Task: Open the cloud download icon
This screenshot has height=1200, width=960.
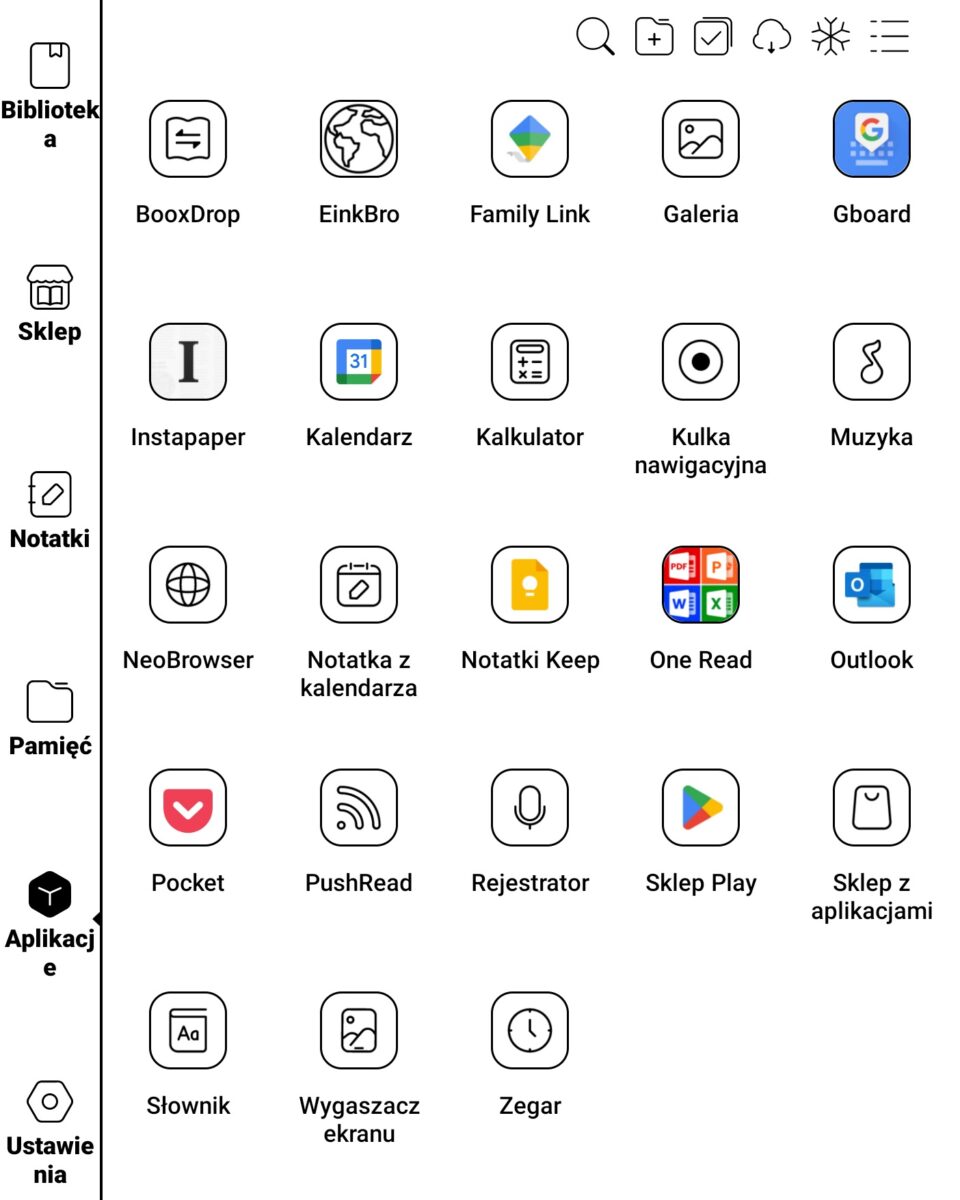Action: pyautogui.click(x=771, y=37)
